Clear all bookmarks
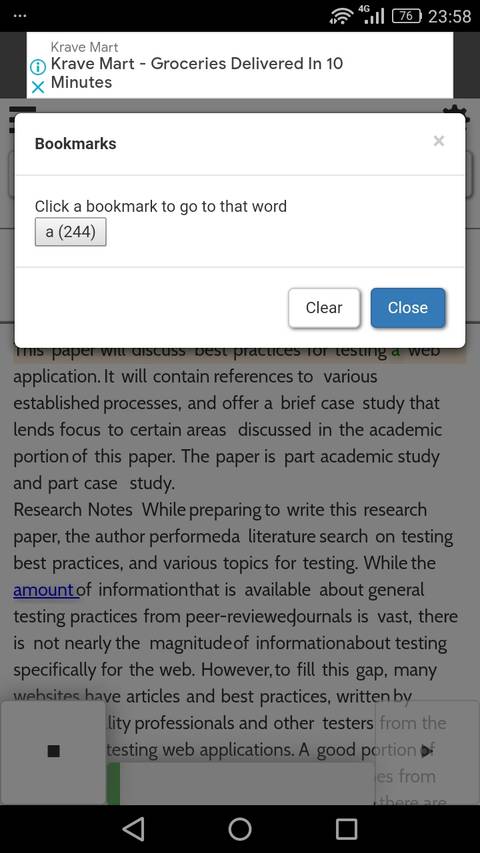Screen dimensions: 480x853 324,308
